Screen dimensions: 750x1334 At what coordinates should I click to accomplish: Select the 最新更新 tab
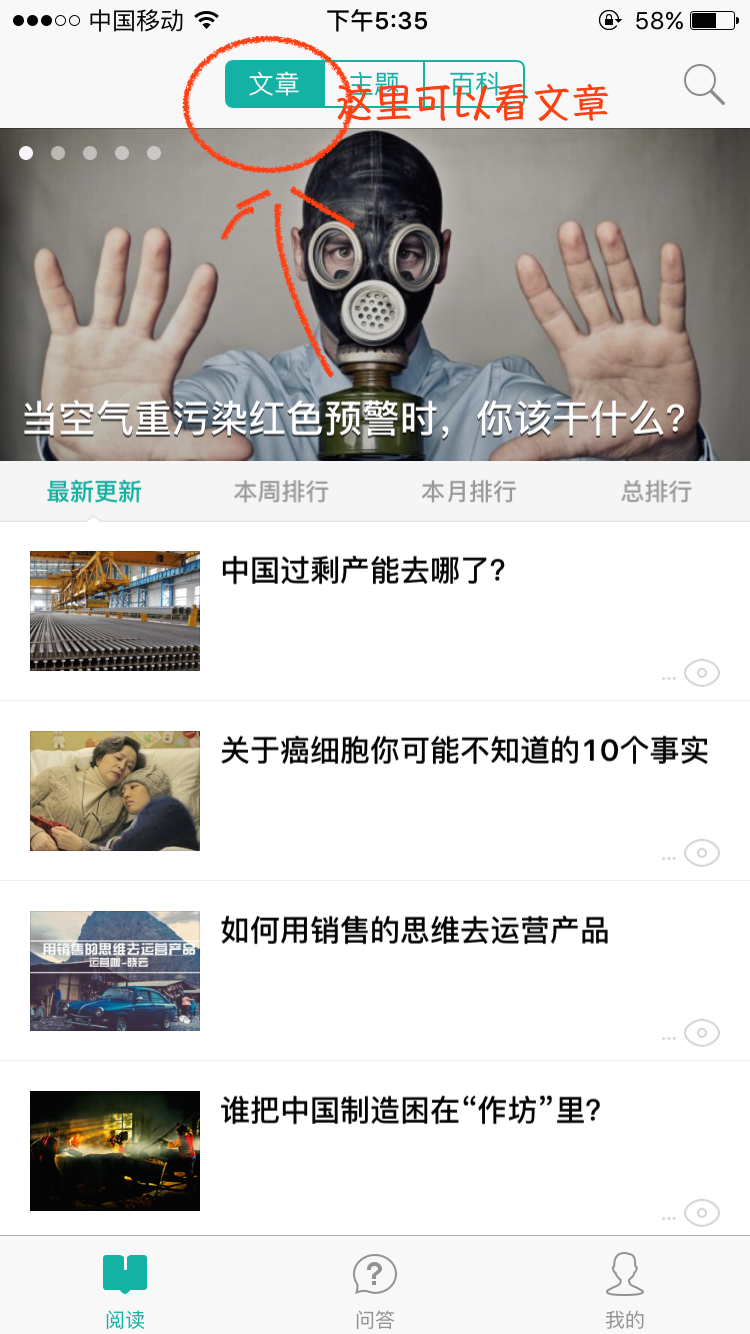(x=94, y=492)
